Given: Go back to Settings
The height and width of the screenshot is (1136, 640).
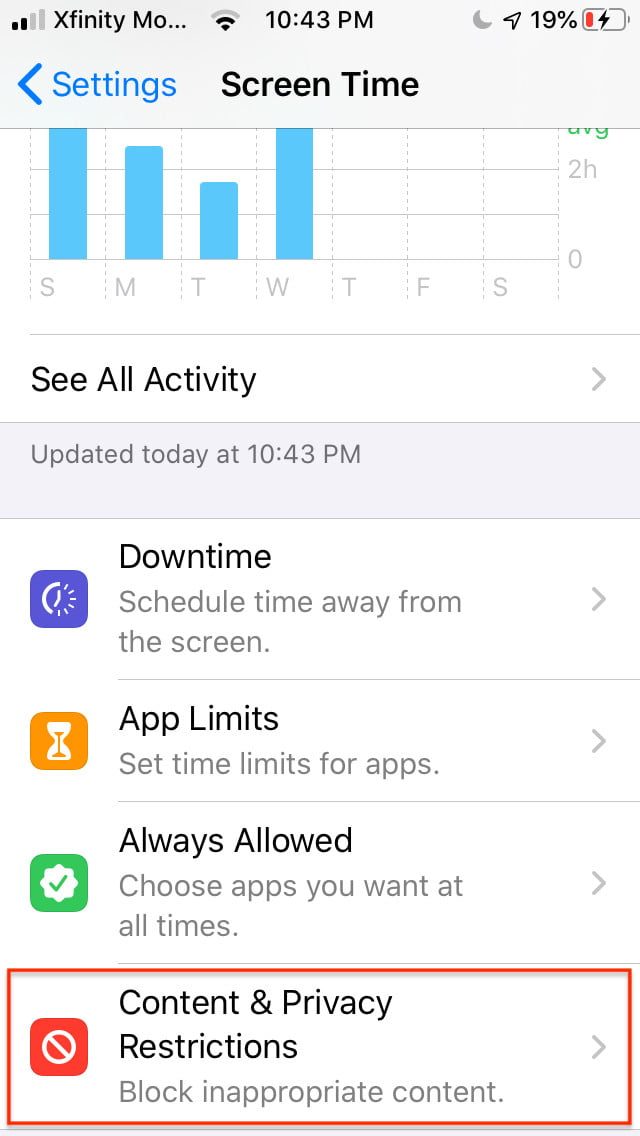Looking at the screenshot, I should coord(97,85).
